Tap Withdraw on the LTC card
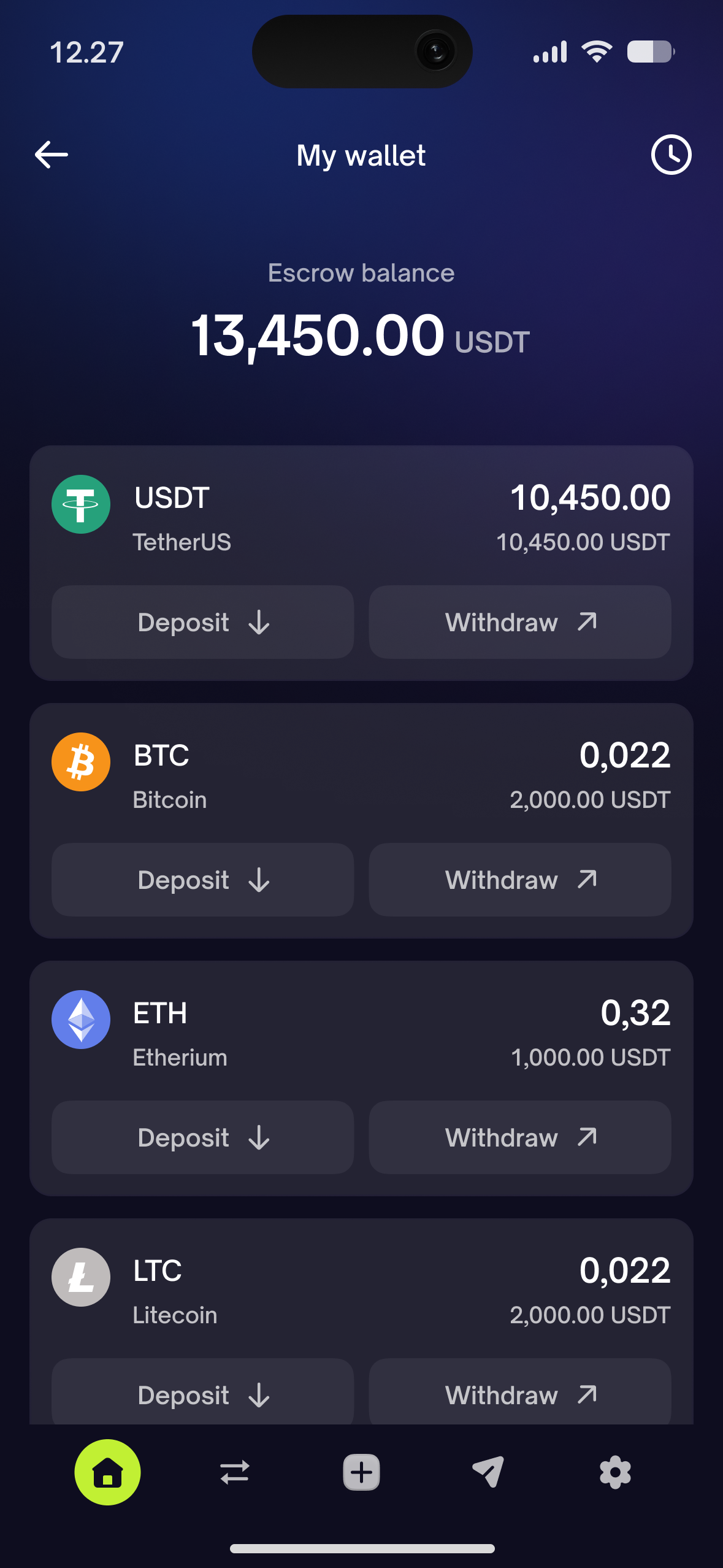The height and width of the screenshot is (1568, 723). coord(519,1395)
